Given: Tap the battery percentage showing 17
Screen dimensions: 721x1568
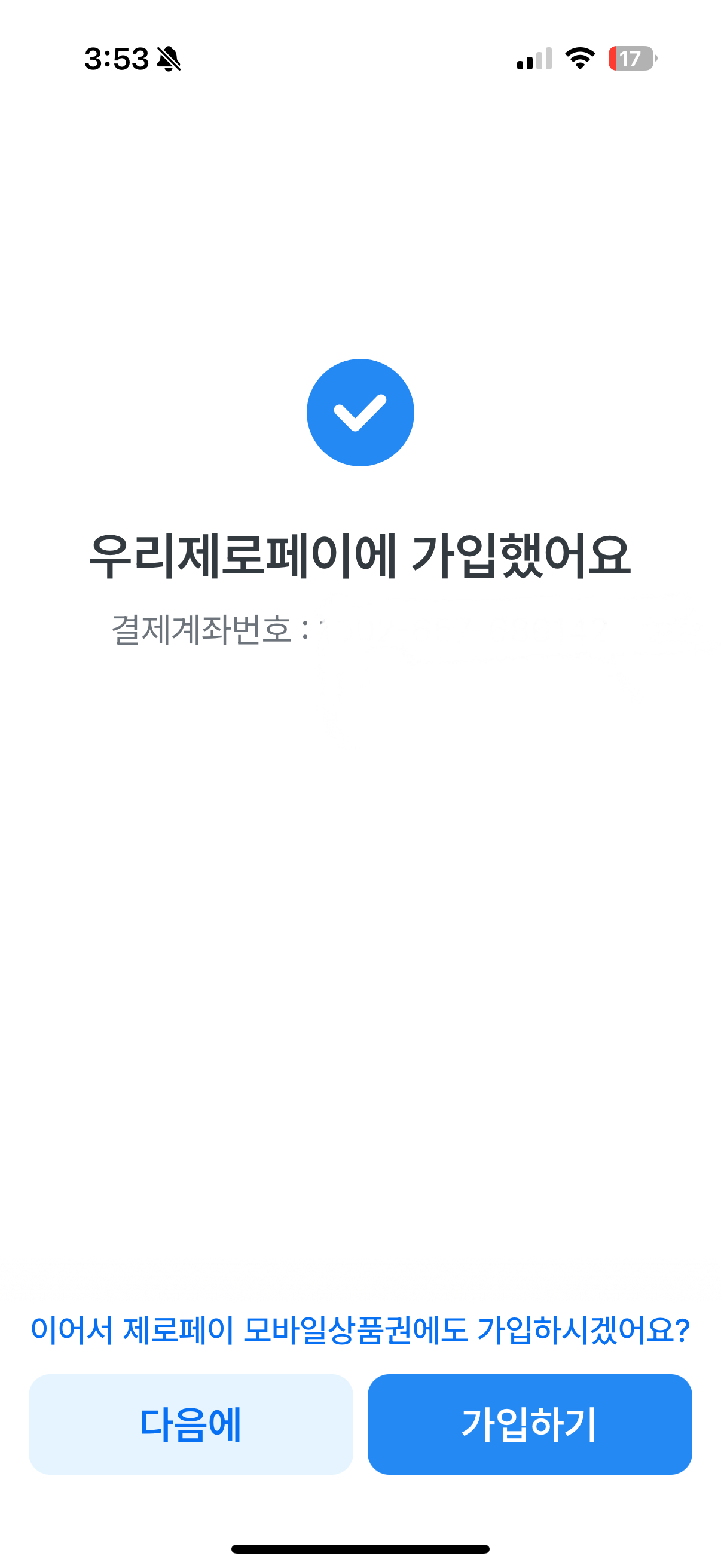Looking at the screenshot, I should [630, 57].
